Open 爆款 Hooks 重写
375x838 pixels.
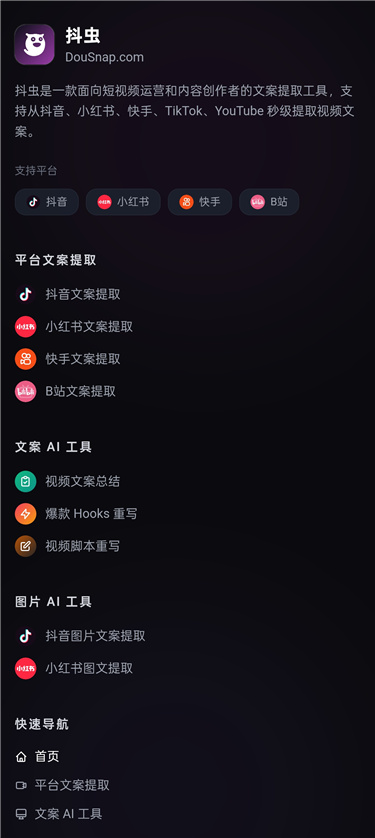76,514
